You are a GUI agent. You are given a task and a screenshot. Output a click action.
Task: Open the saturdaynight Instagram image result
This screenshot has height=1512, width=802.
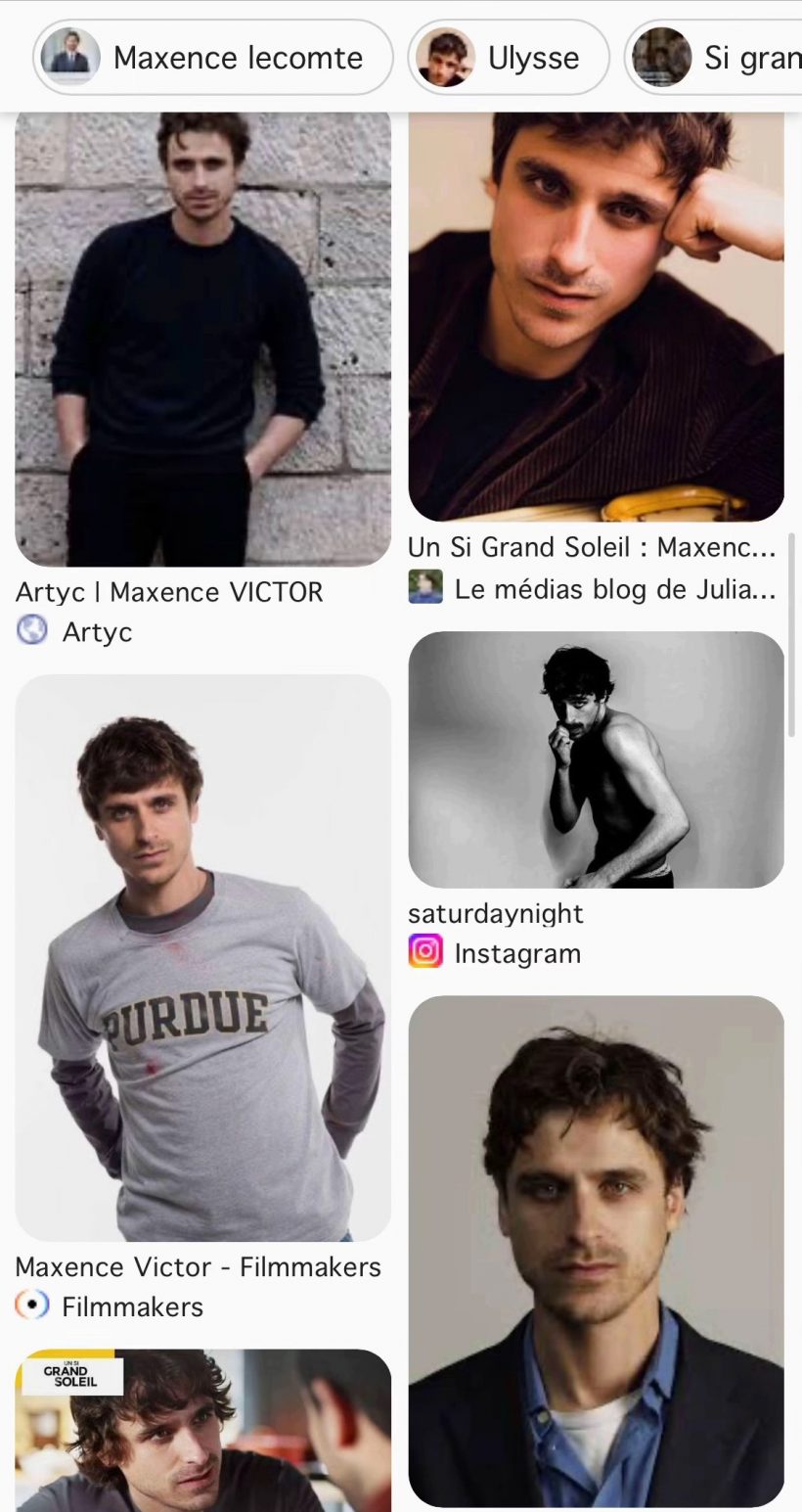point(596,759)
